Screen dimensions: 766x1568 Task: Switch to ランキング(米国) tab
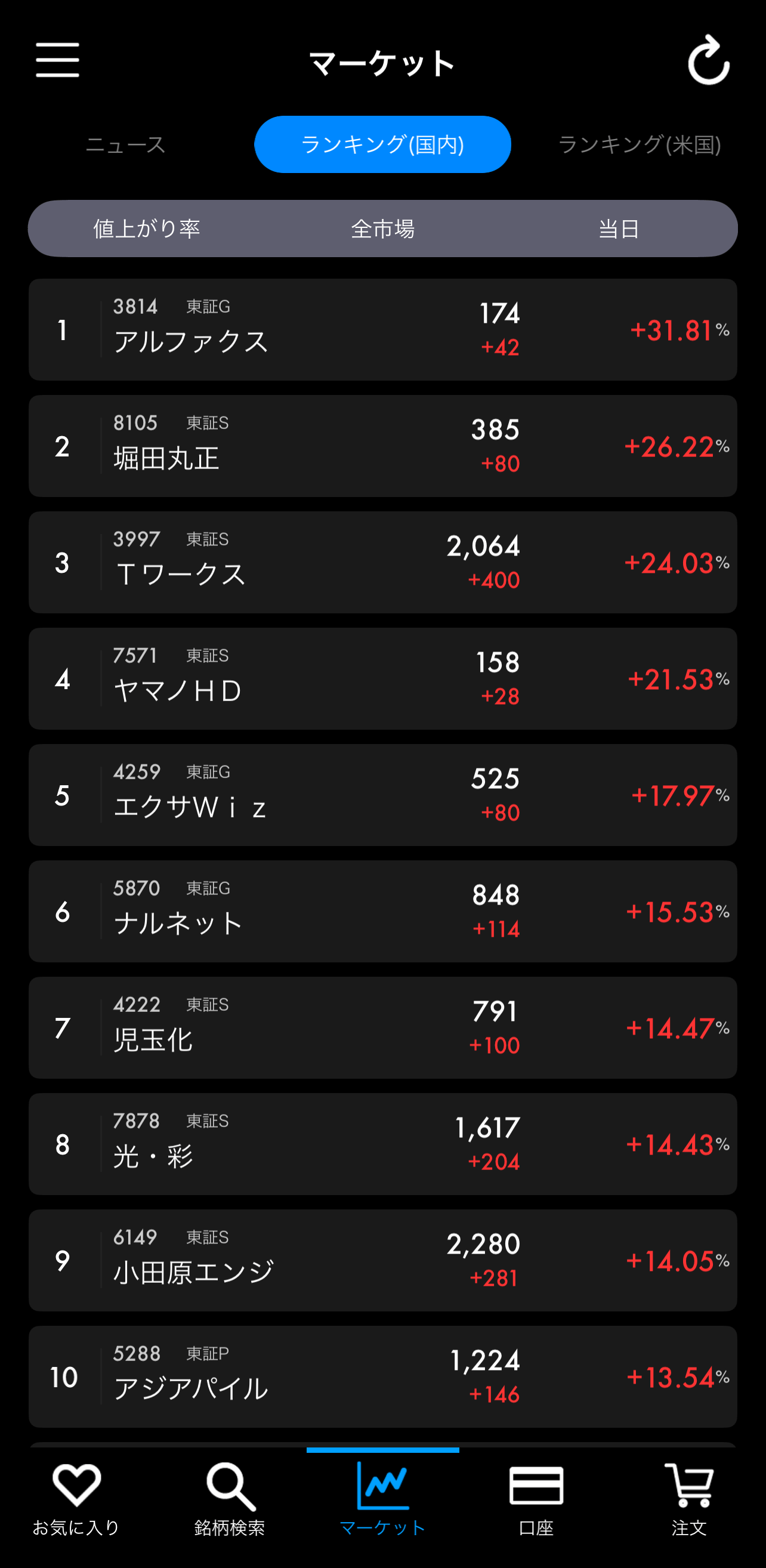click(x=639, y=145)
